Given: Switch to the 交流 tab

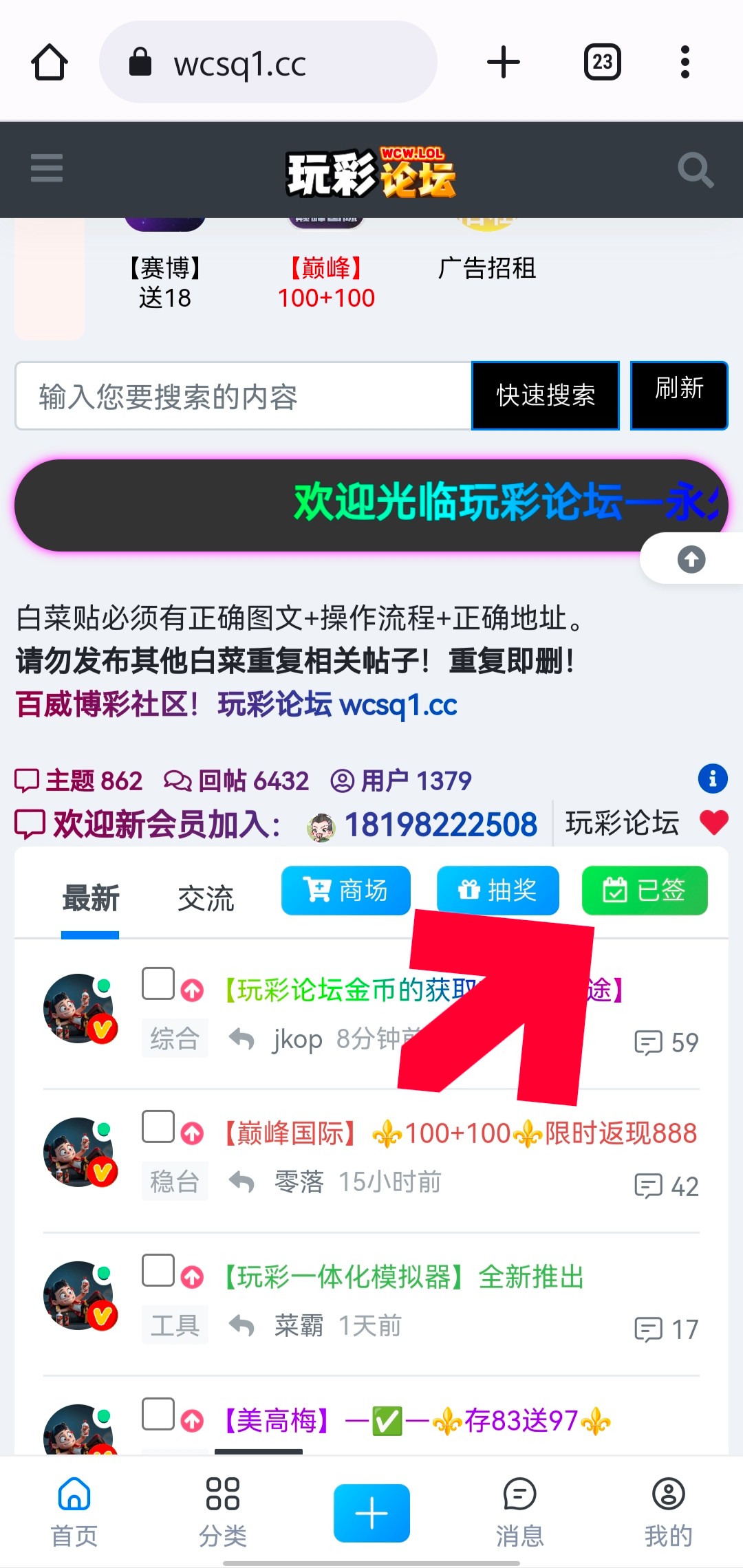Looking at the screenshot, I should (x=206, y=899).
